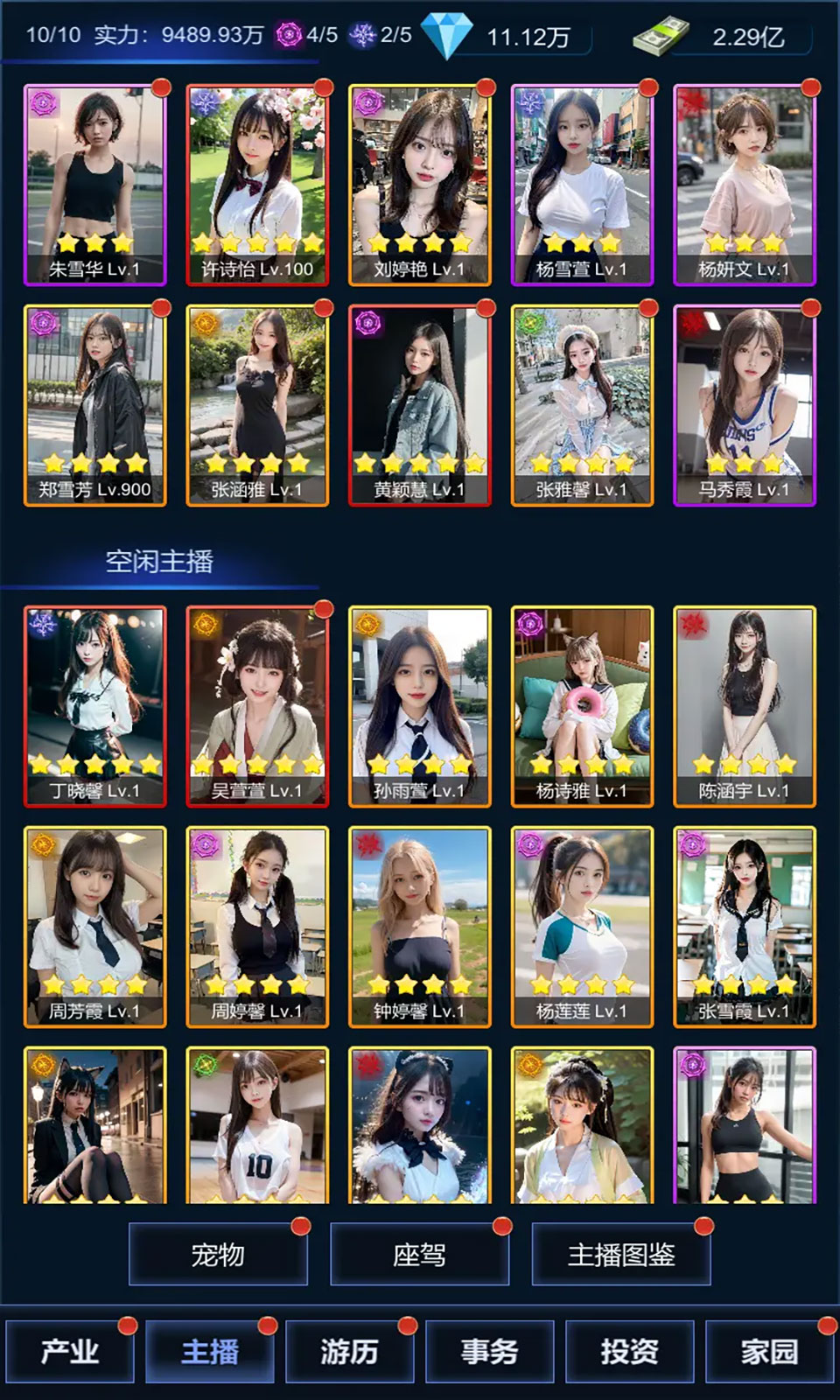
Task: Open the 张雪霞 Lv.1 card
Action: tap(745, 927)
